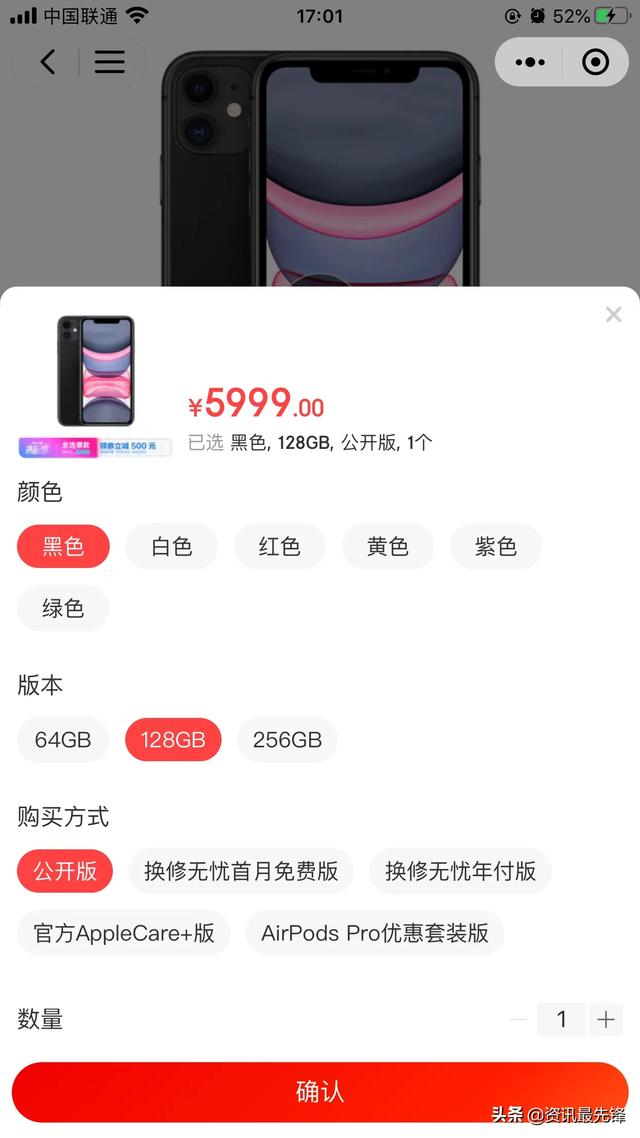The height and width of the screenshot is (1138, 640).
Task: View the enlarged product thumbnail image
Action: pyautogui.click(x=96, y=371)
